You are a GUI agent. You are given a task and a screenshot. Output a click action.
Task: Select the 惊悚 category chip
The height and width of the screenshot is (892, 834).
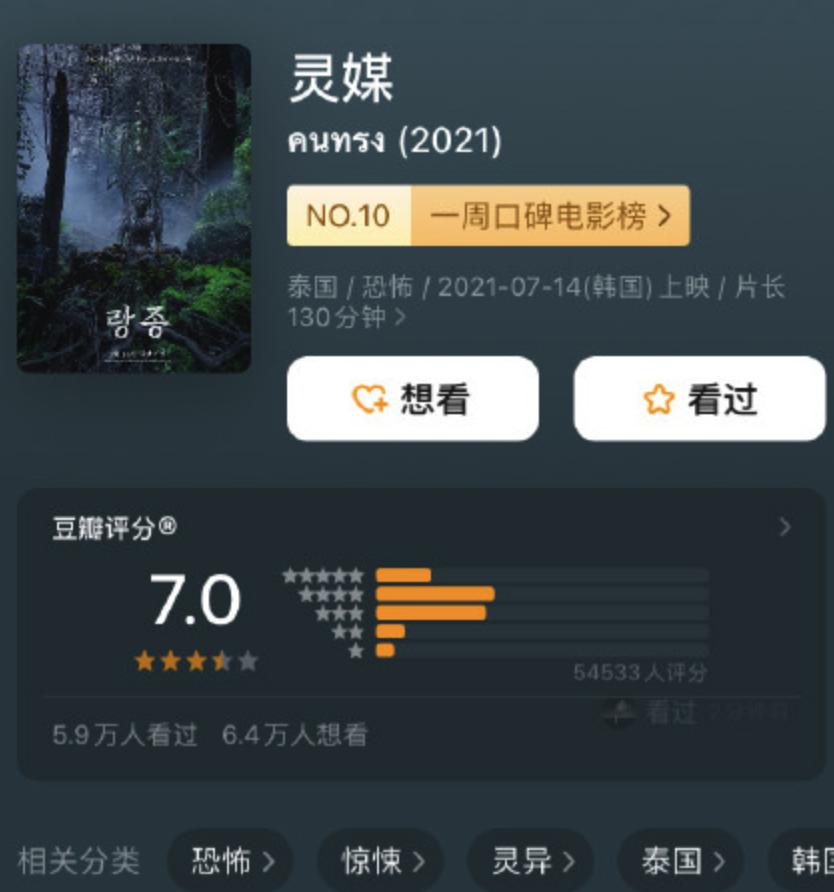(380, 861)
